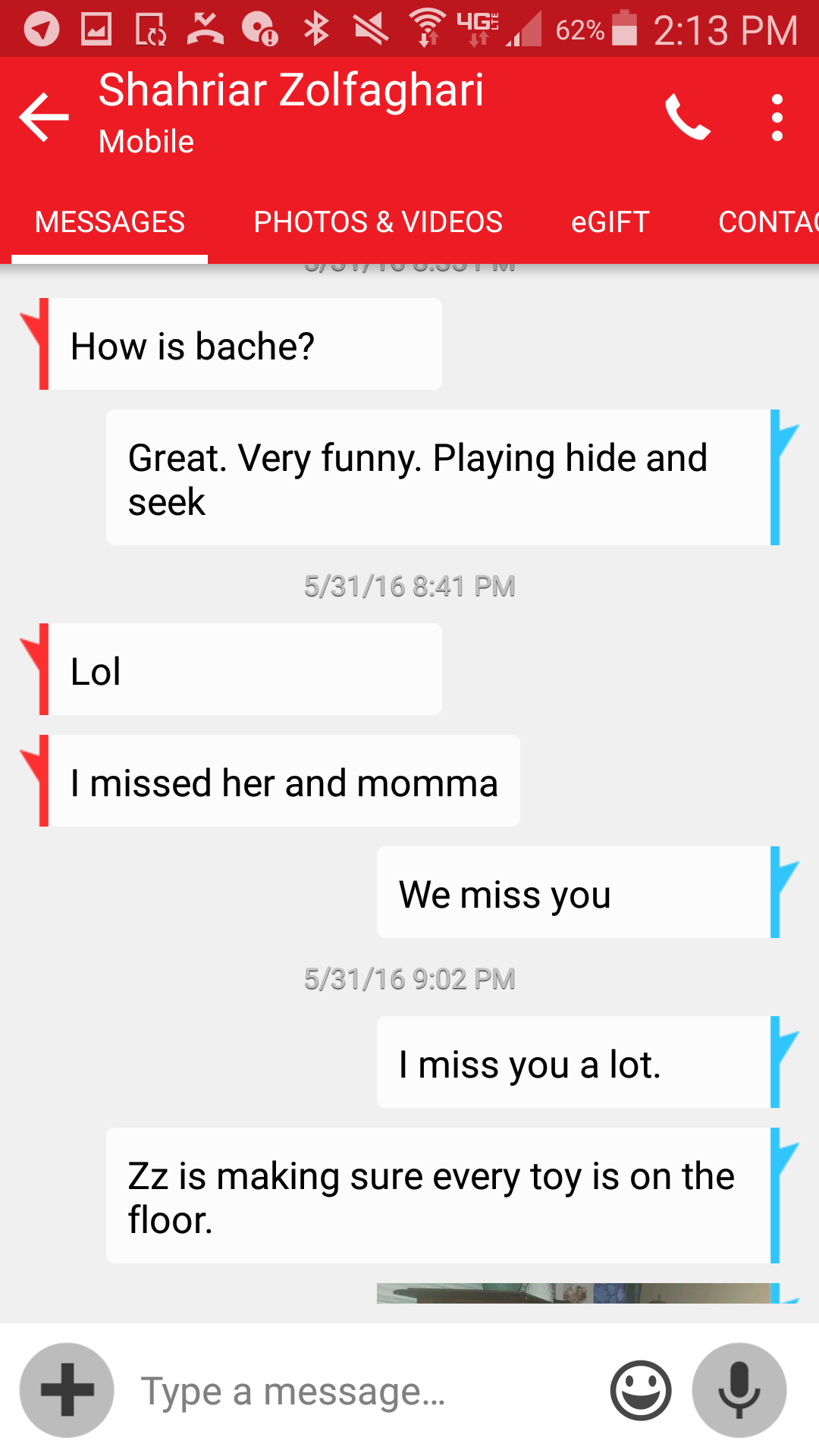Open the three-dot overflow menu
Image resolution: width=819 pixels, height=1456 pixels.
point(777,117)
